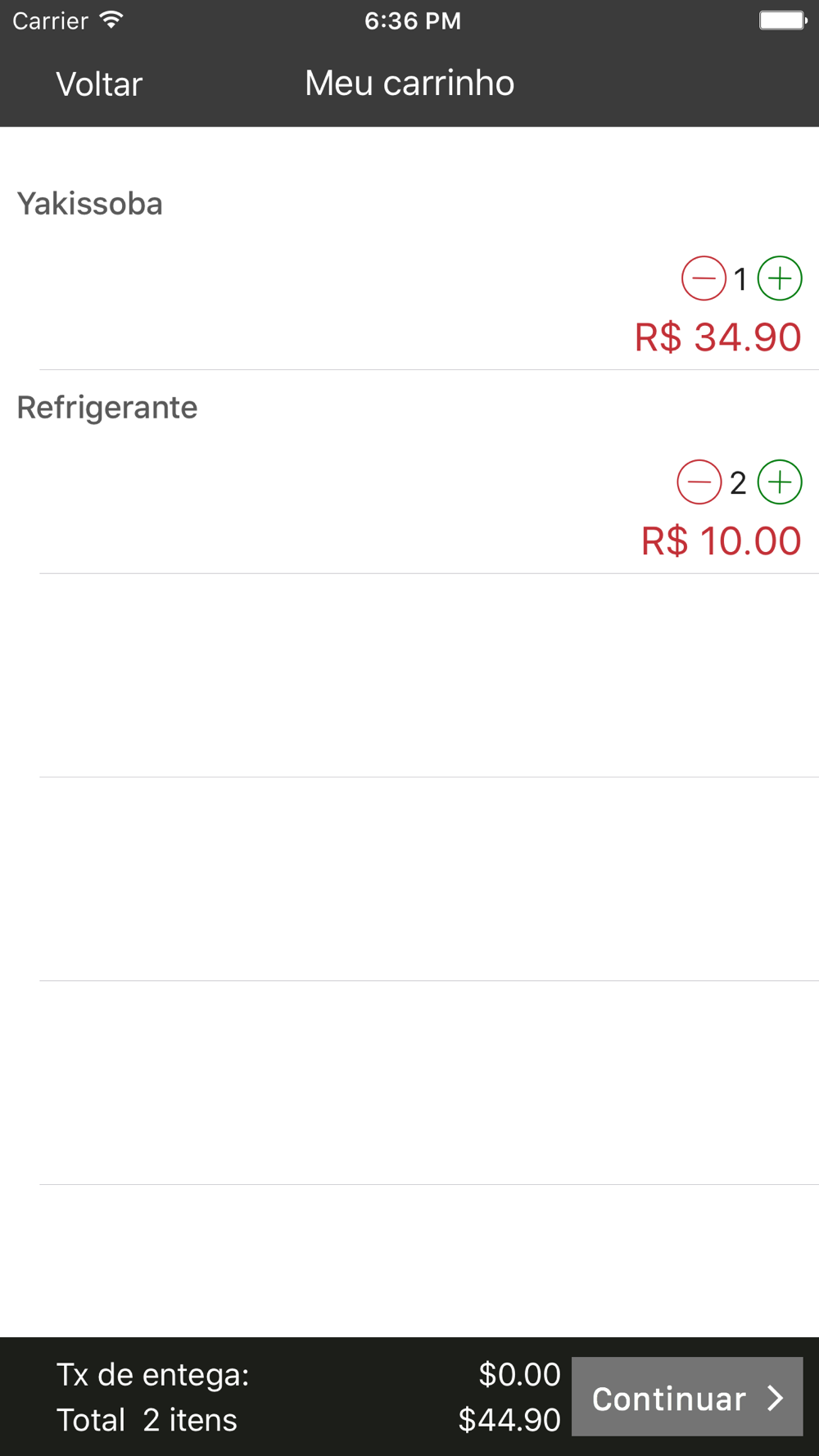Screen dimensions: 819x1456
Task: Add one more Refrigerante
Action: 779,482
